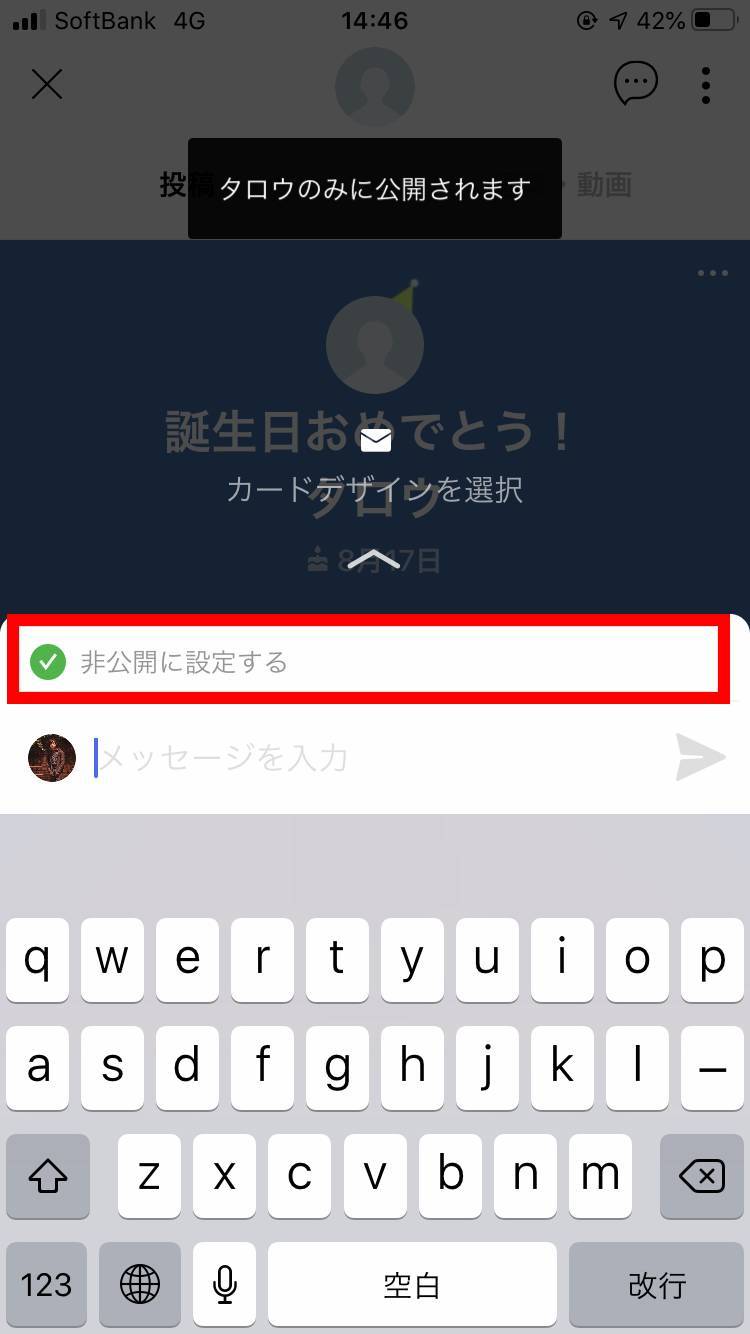The height and width of the screenshot is (1334, 750).
Task: Open the top-bar overflow menu
Action: [x=706, y=85]
